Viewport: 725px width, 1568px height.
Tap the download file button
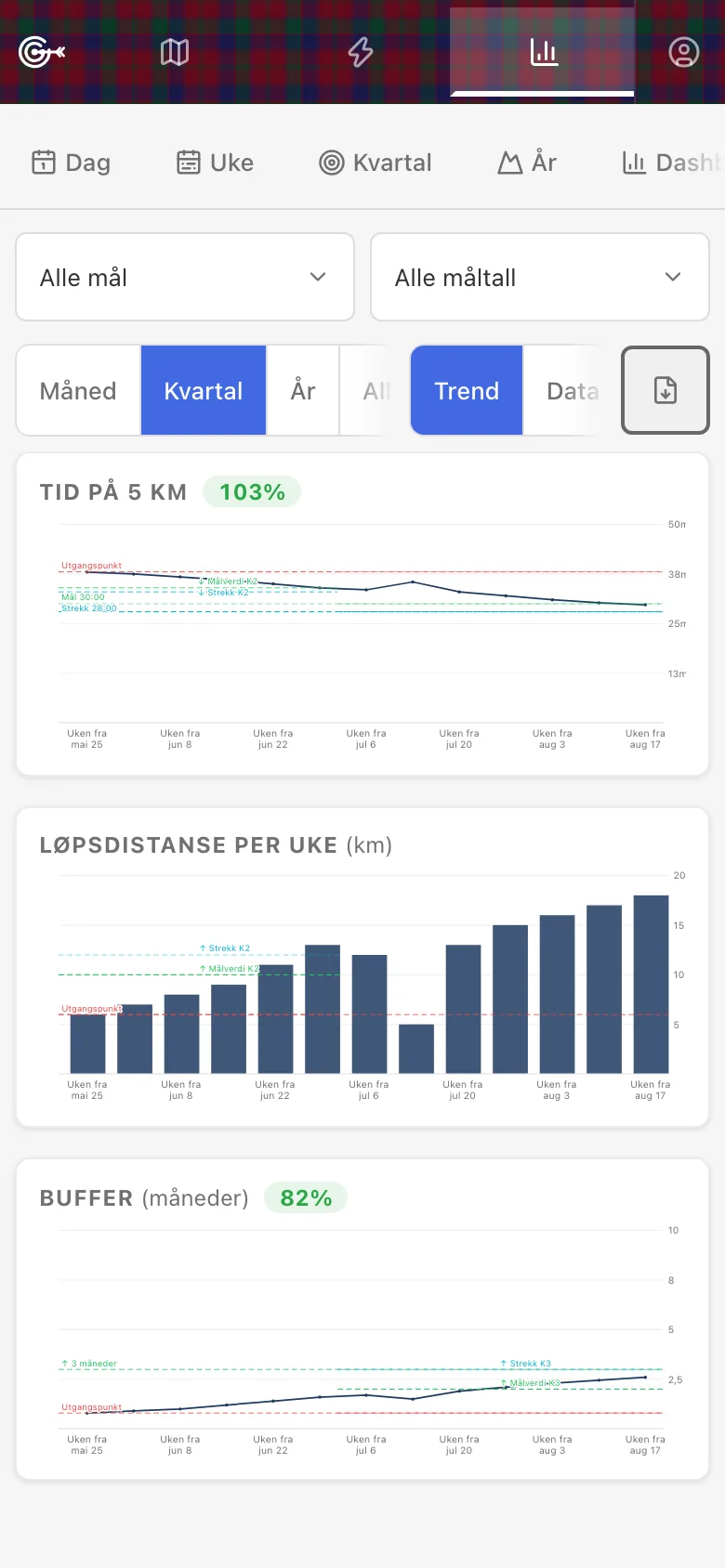click(666, 390)
